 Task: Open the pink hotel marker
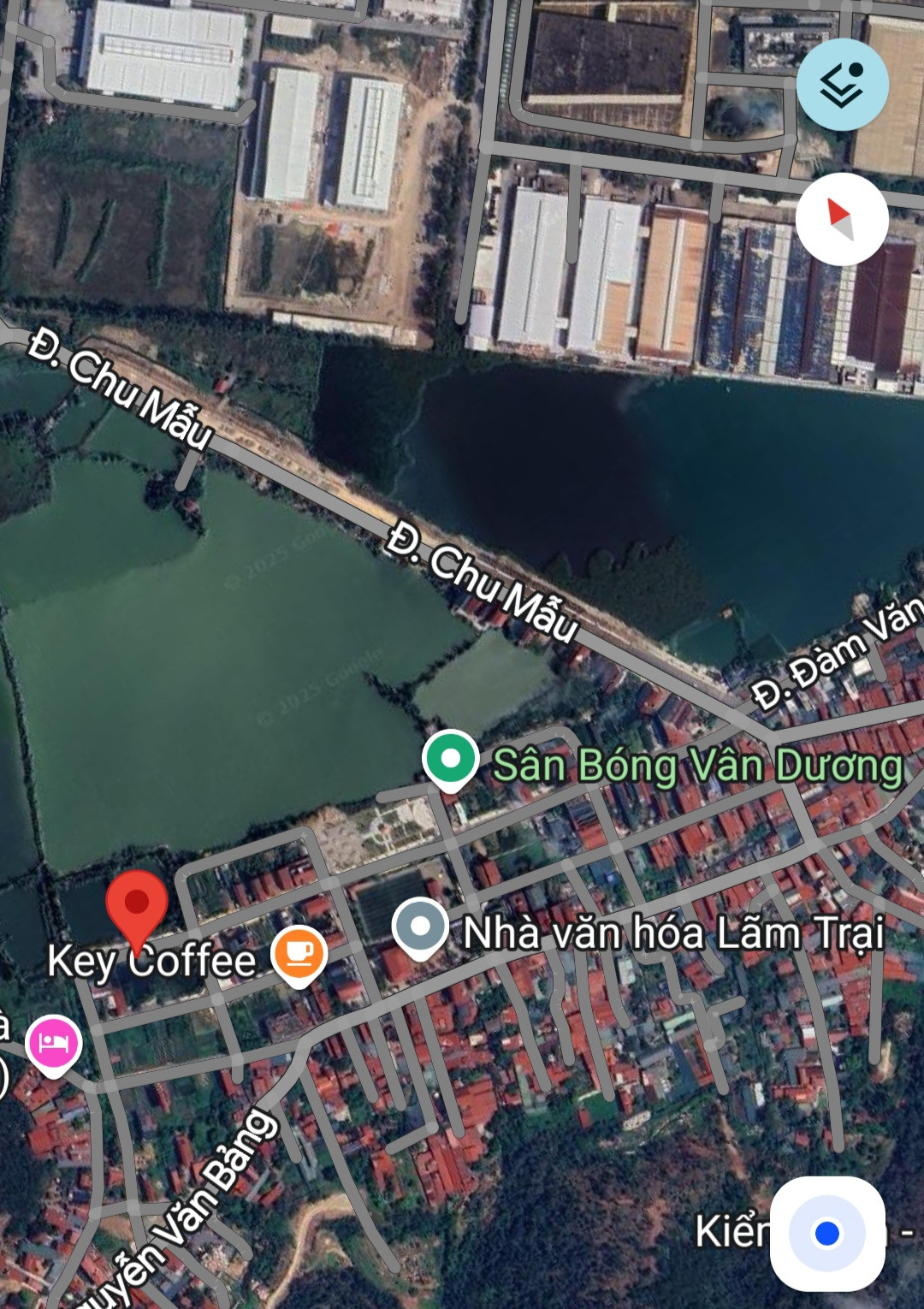pos(53,1044)
